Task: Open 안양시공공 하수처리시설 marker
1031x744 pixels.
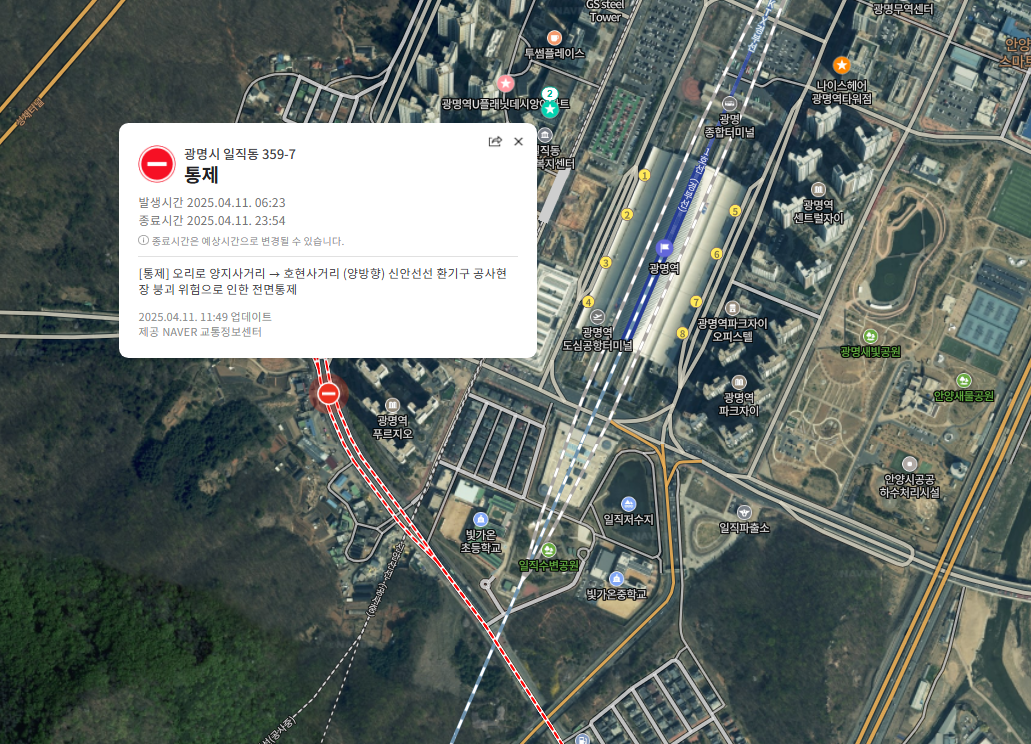Action: (x=909, y=464)
